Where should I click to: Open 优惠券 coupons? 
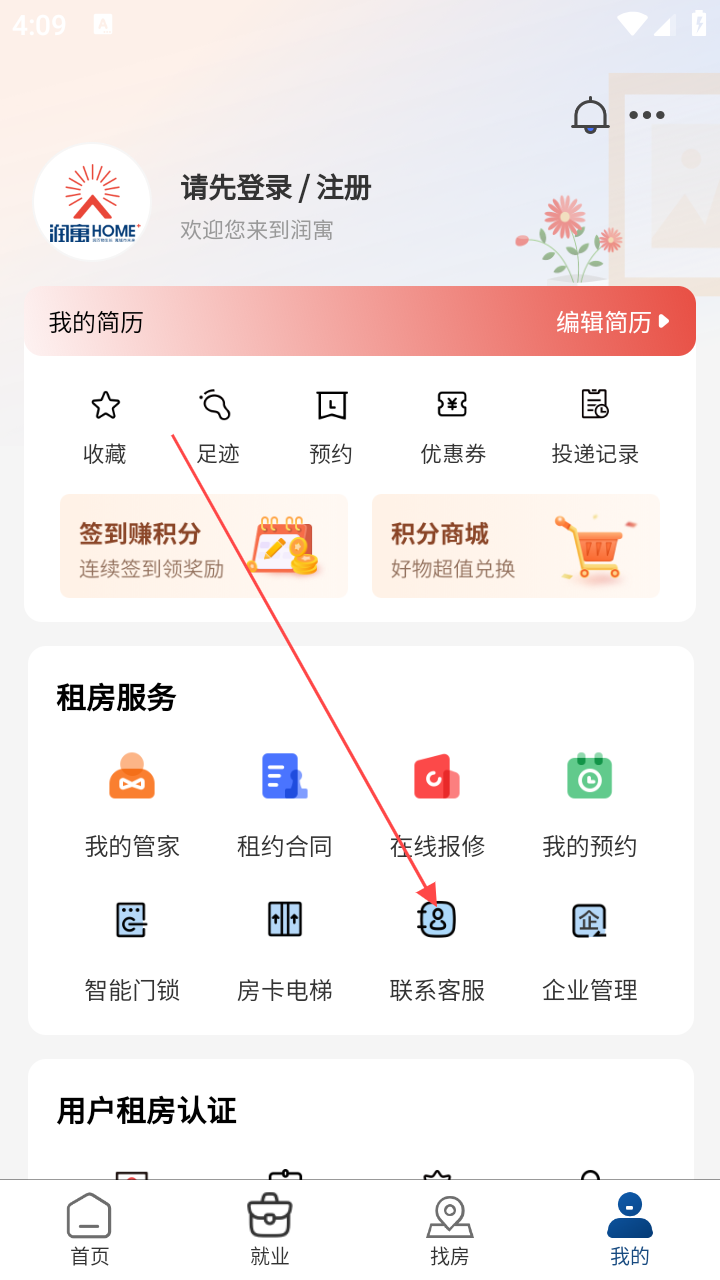(453, 427)
